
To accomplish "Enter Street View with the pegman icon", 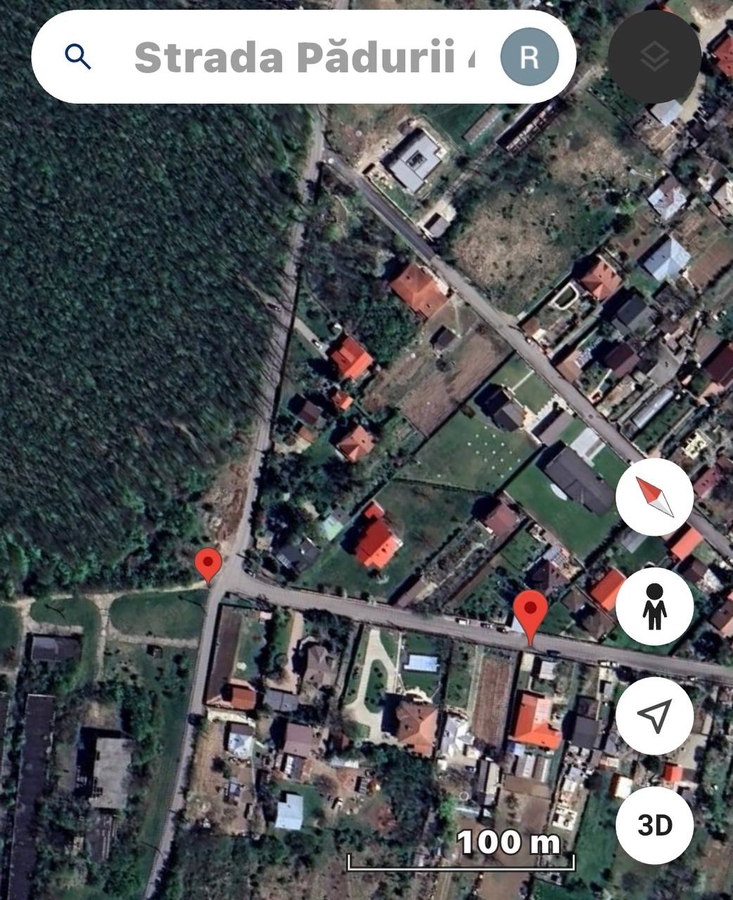I will point(654,606).
